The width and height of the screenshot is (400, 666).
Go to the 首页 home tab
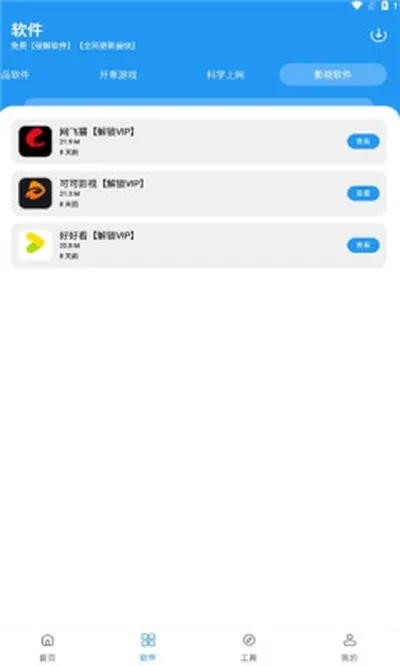pyautogui.click(x=48, y=646)
